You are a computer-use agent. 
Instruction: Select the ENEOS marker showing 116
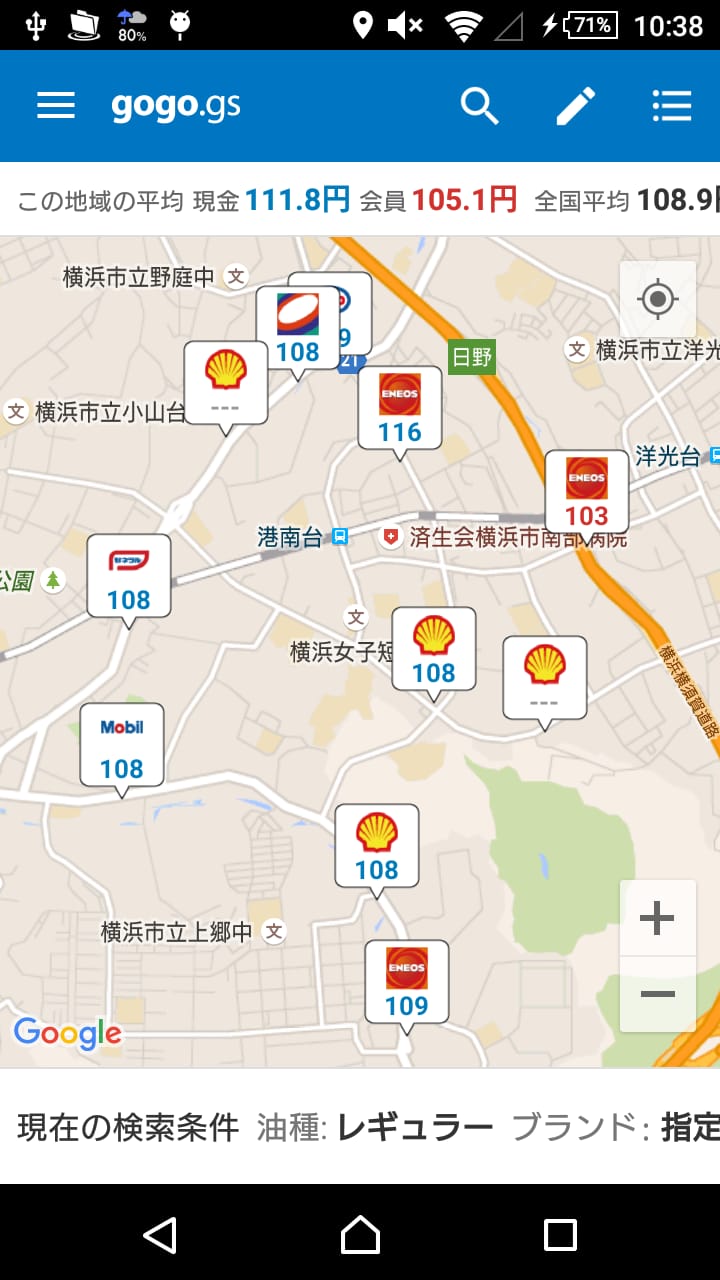(x=400, y=405)
